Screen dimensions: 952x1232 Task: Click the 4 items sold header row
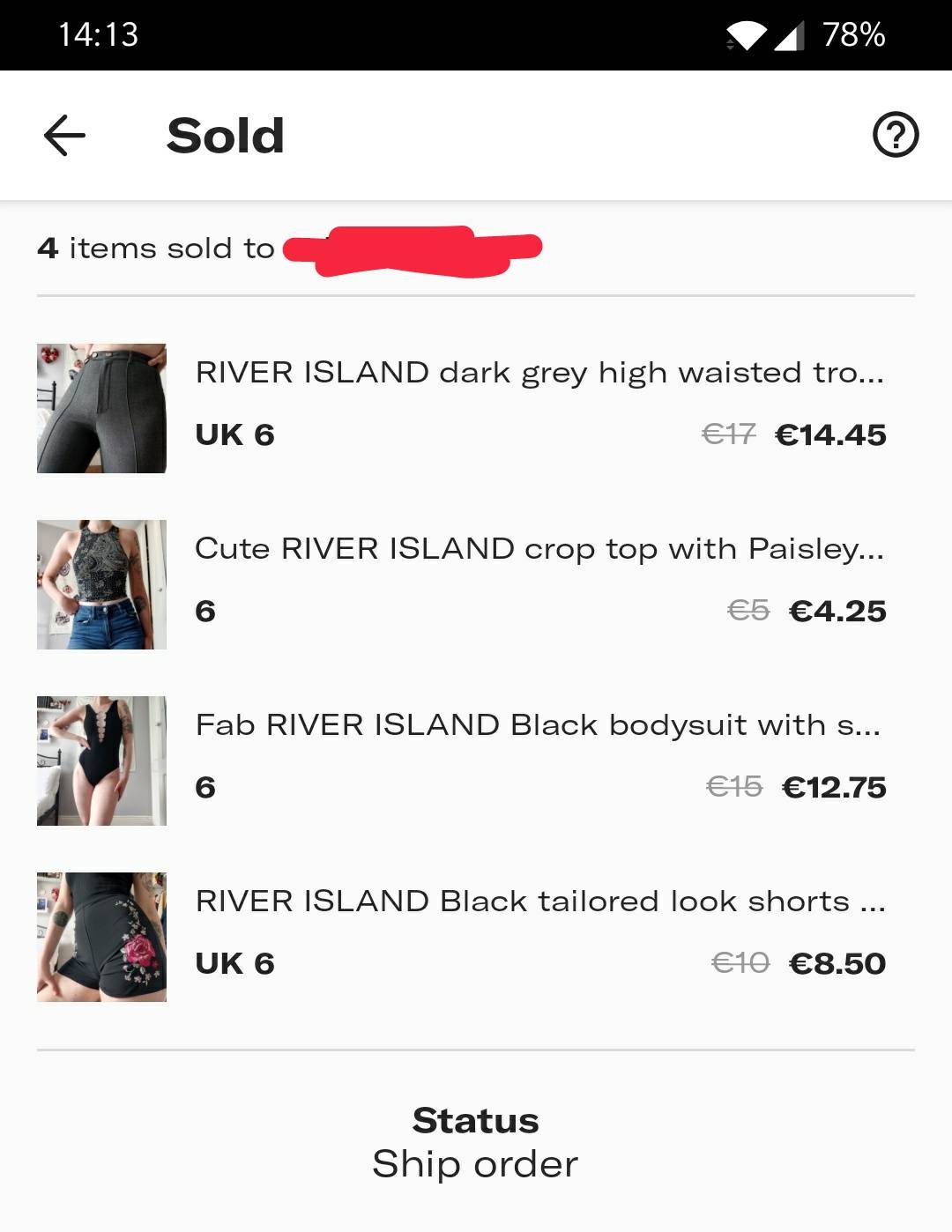291,248
